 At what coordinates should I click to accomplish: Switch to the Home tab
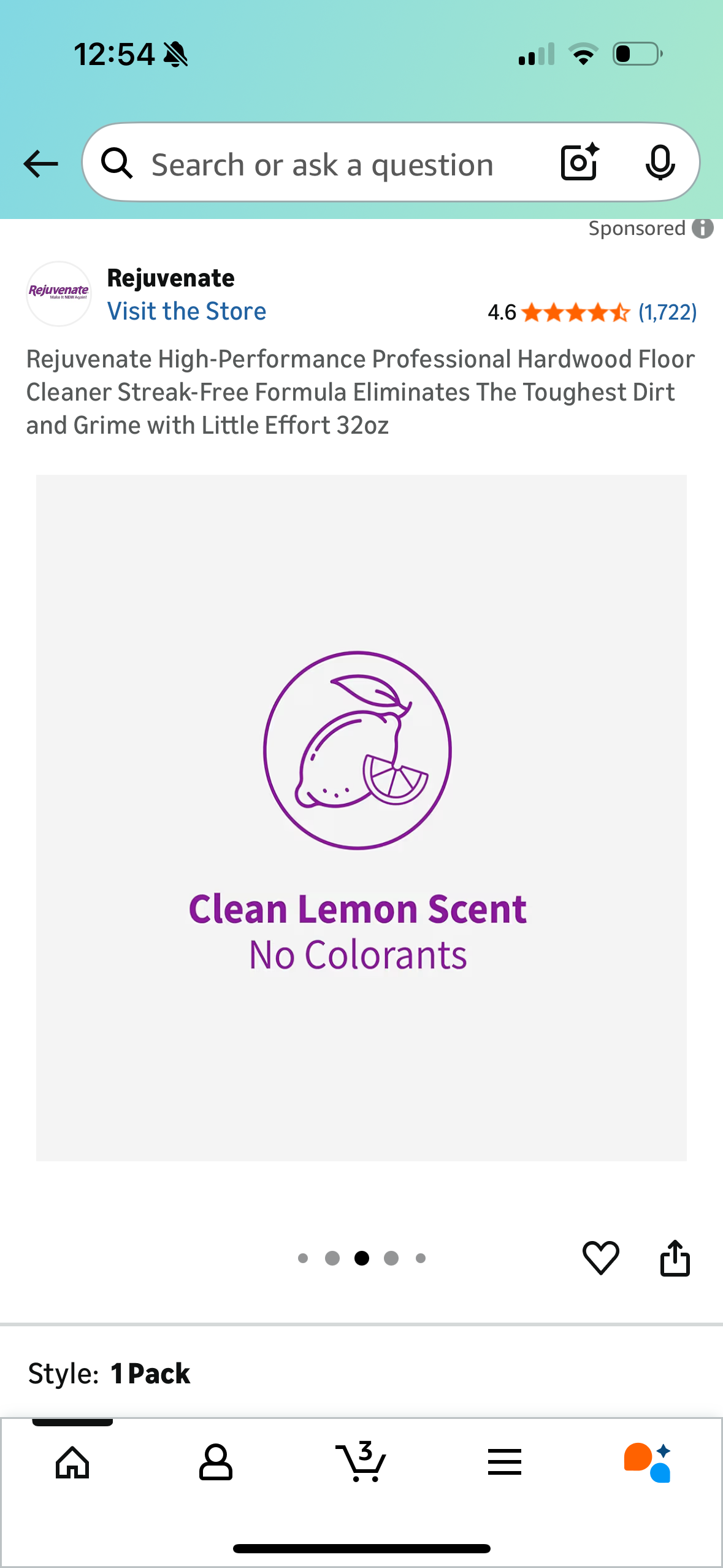tap(72, 1462)
